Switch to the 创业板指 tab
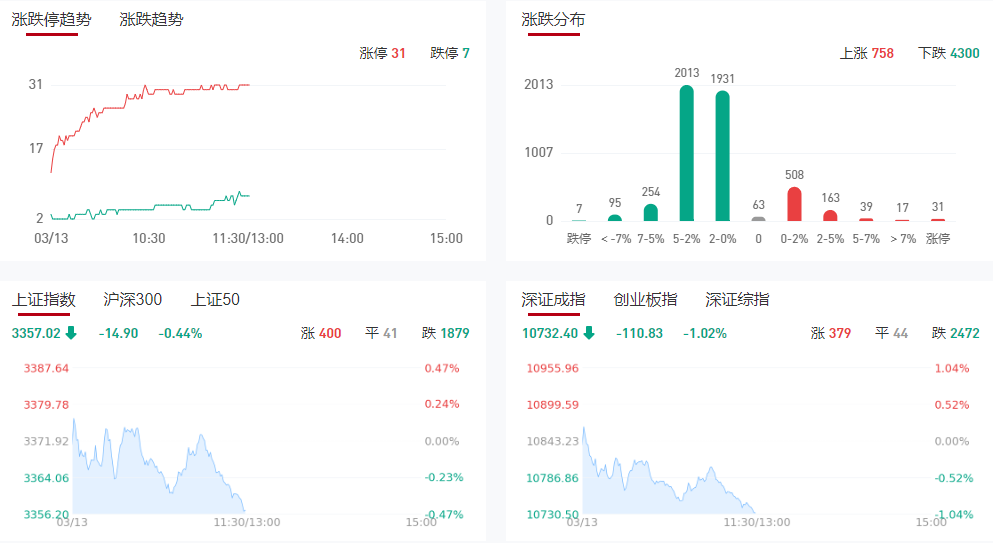993x543 pixels. pyautogui.click(x=645, y=299)
